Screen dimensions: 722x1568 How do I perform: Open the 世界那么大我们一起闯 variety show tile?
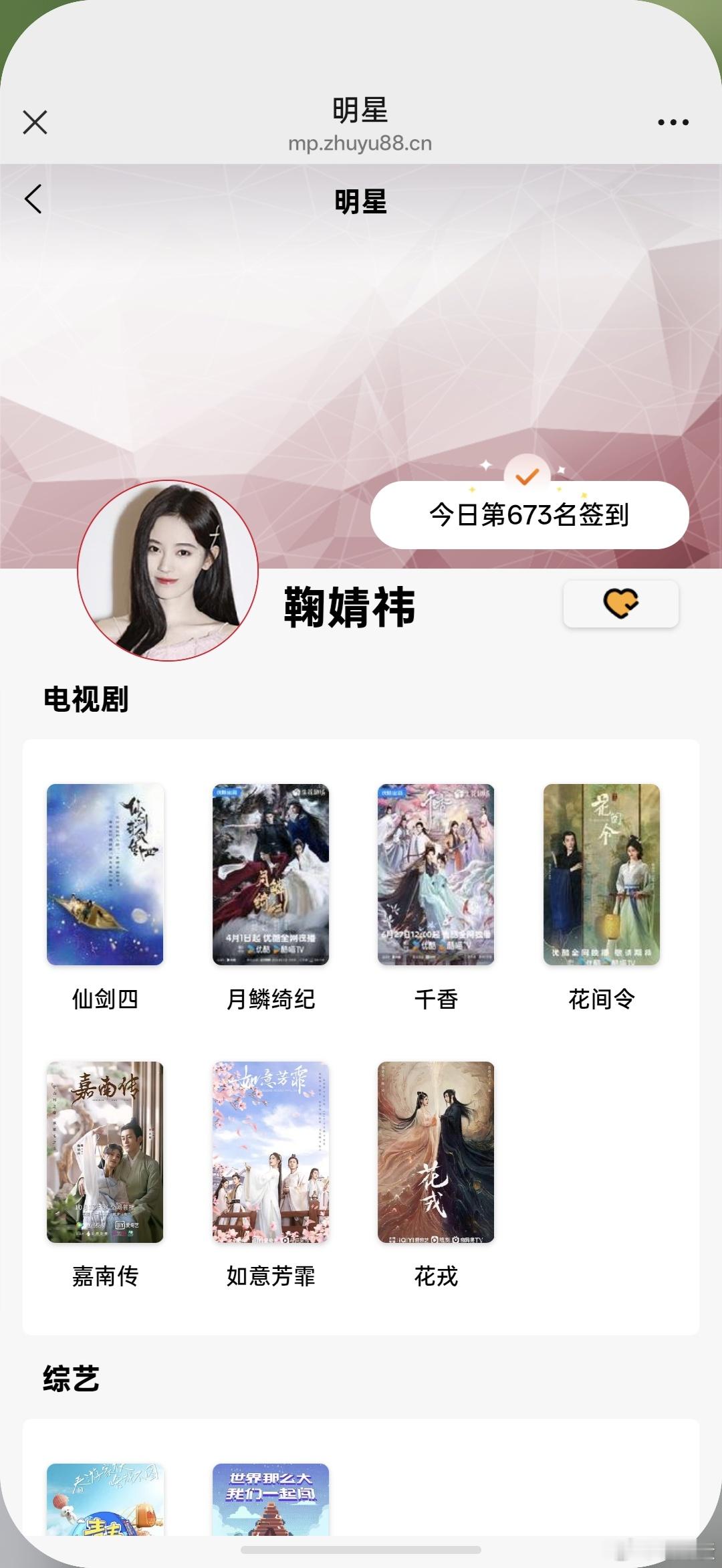click(271, 1500)
